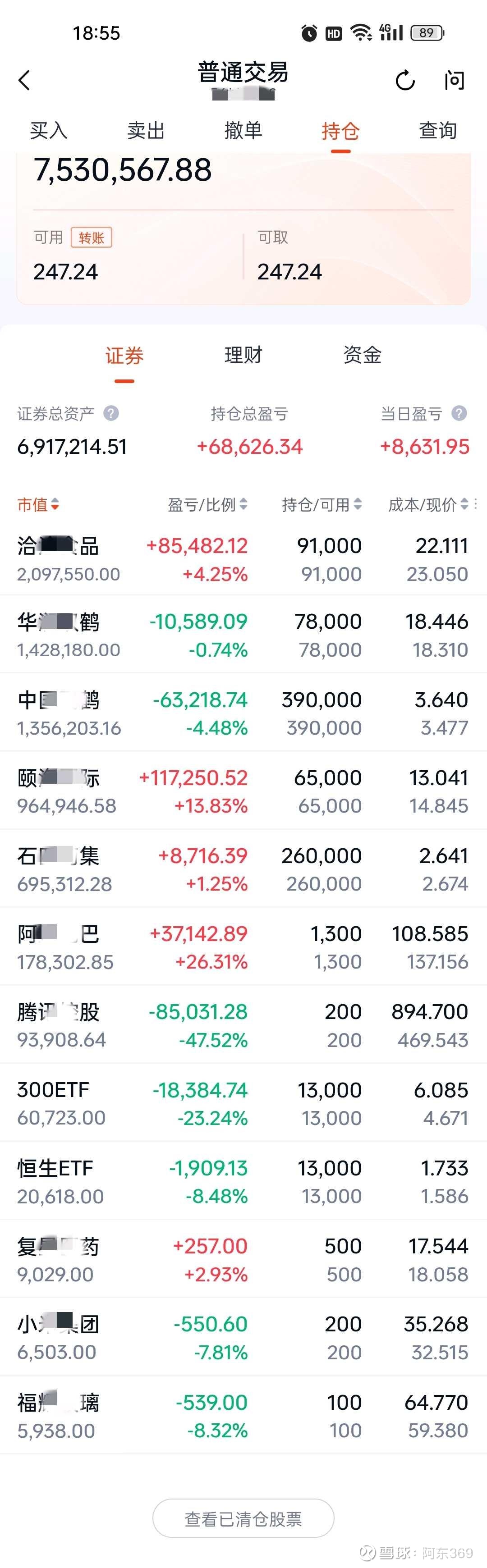Open help for 当日盈亏
The height and width of the screenshot is (1568, 487).
tap(459, 414)
